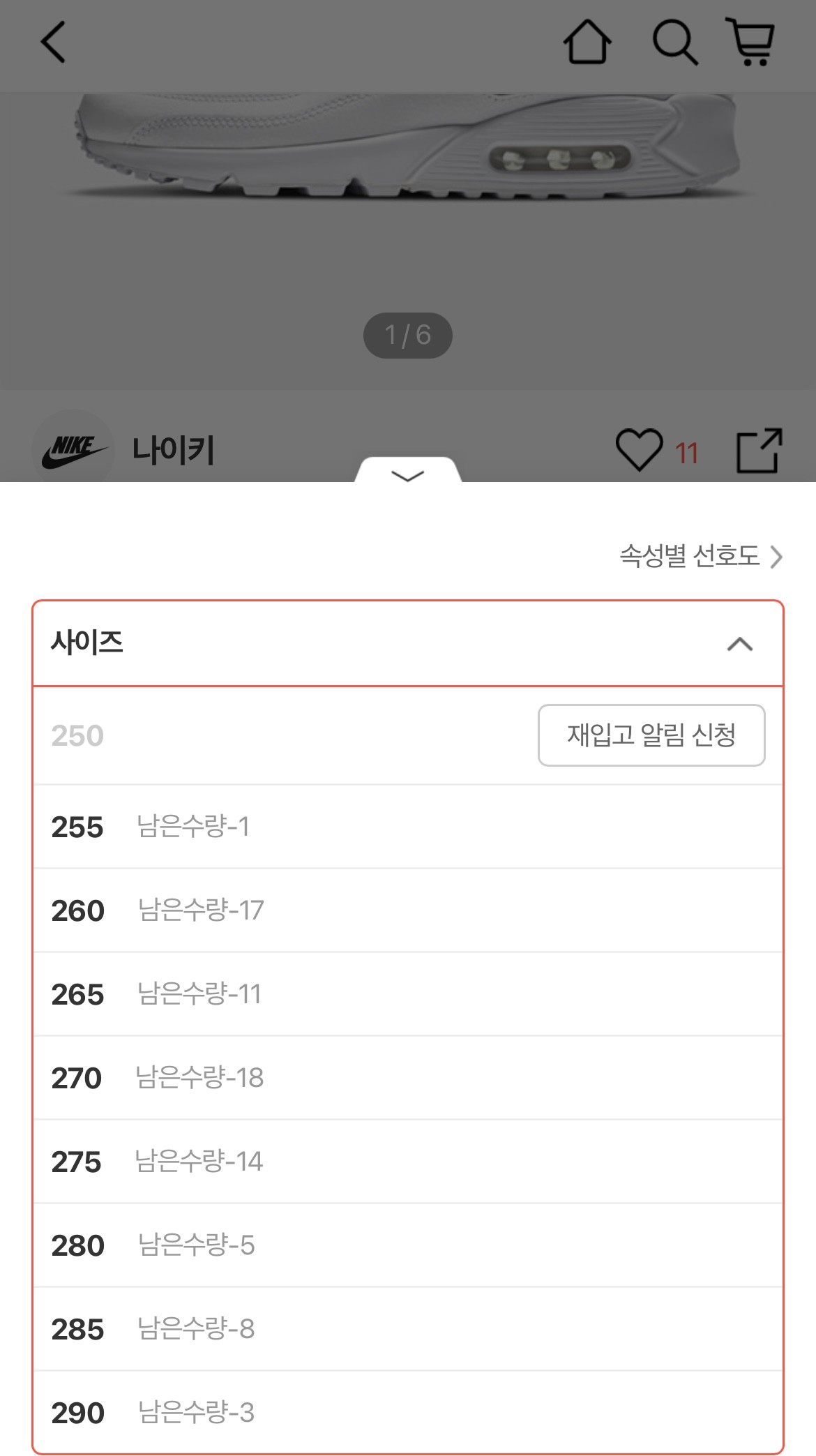Select size 270 option

tap(408, 1078)
